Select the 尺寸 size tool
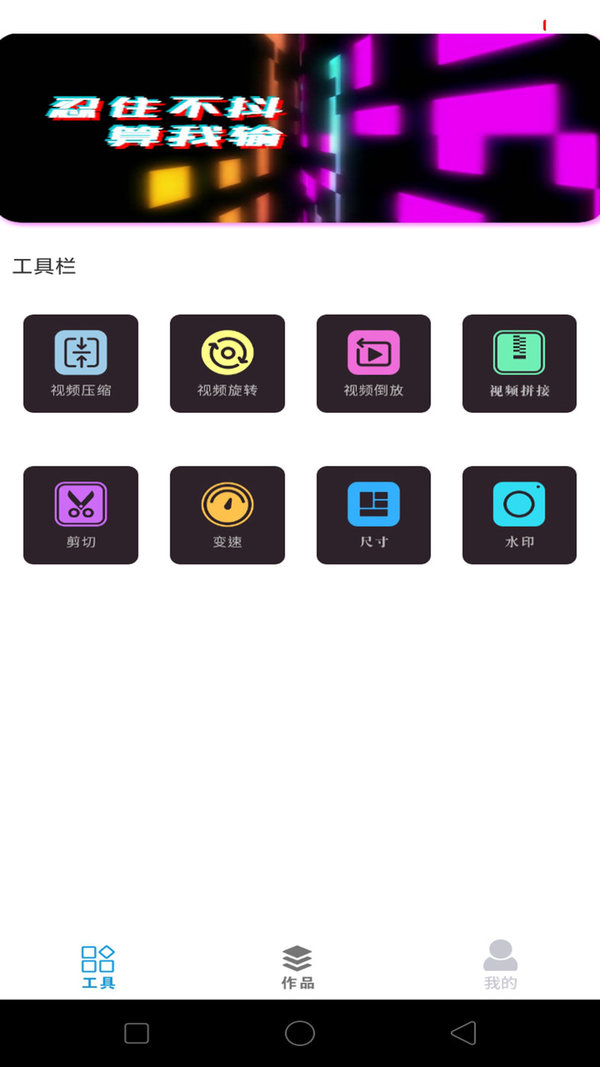The height and width of the screenshot is (1067, 600). pos(373,515)
